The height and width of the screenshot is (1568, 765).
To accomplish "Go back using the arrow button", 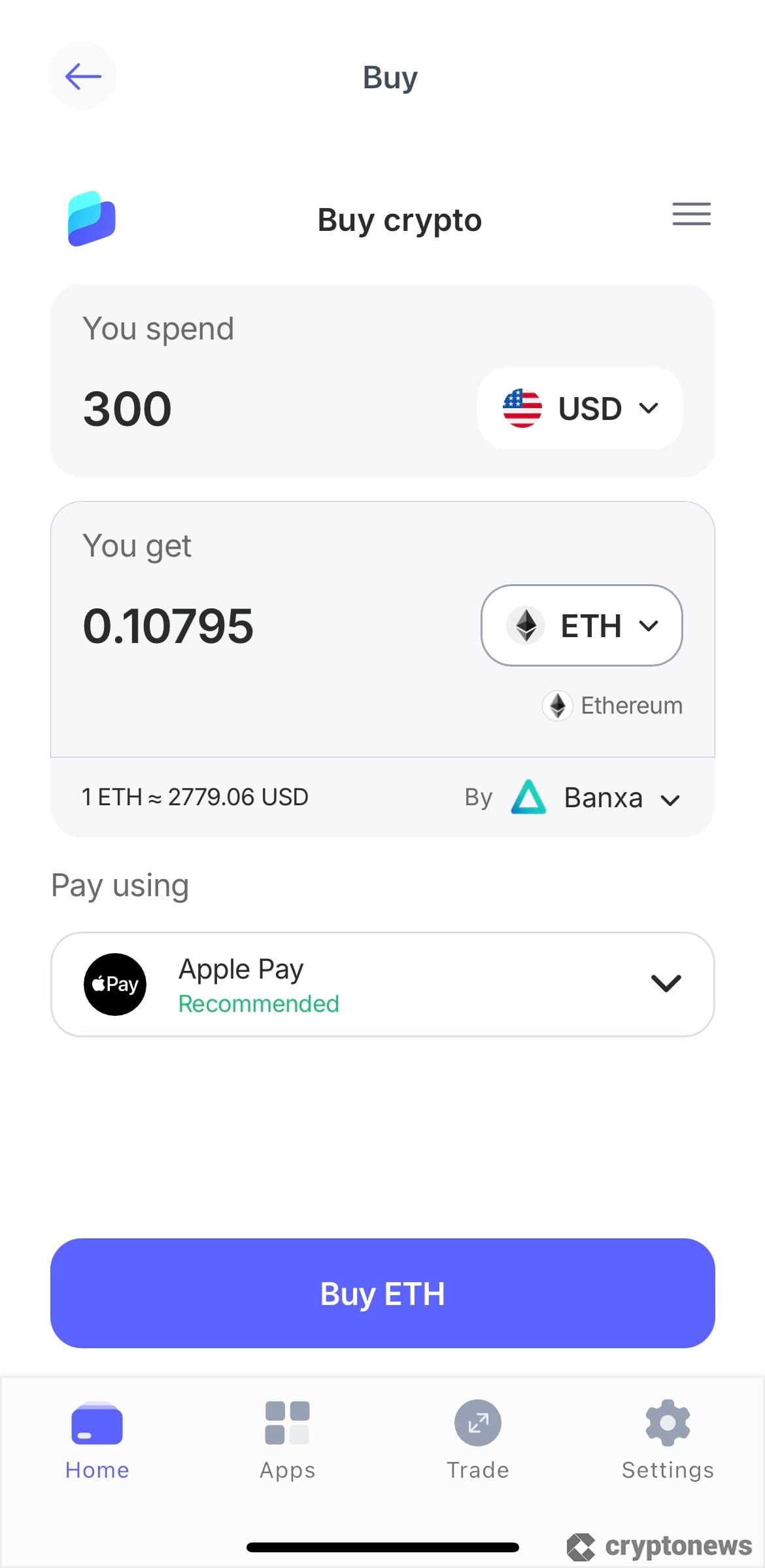I will pos(82,76).
